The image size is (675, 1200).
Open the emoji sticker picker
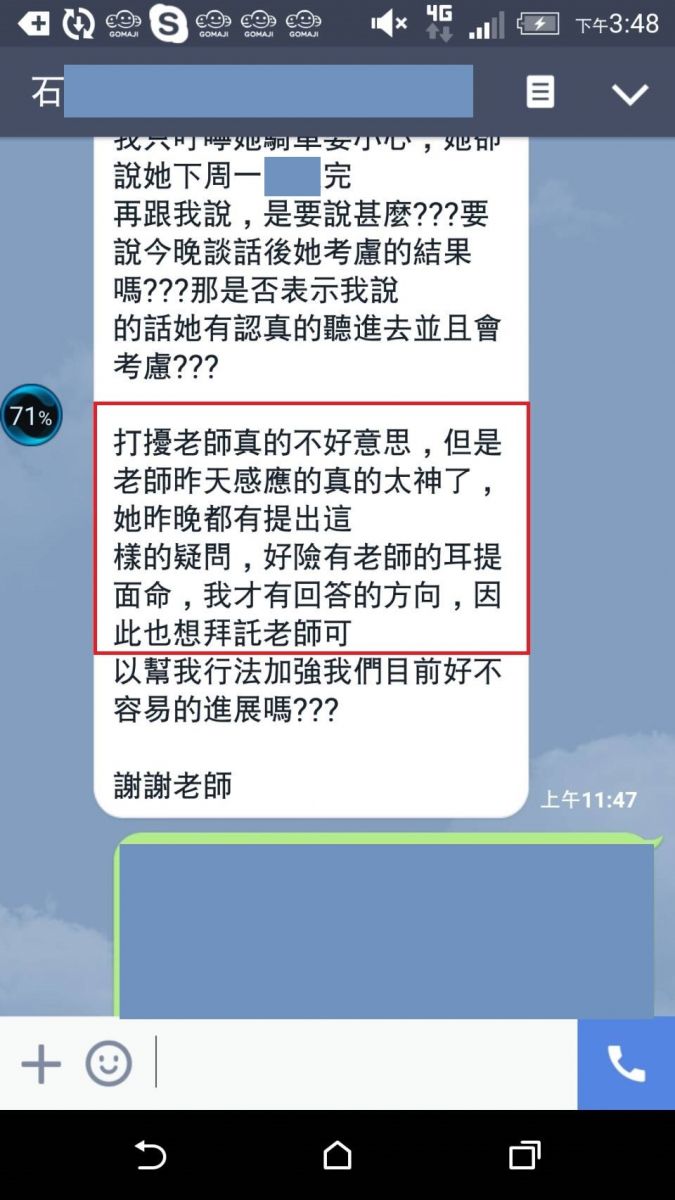click(108, 1064)
